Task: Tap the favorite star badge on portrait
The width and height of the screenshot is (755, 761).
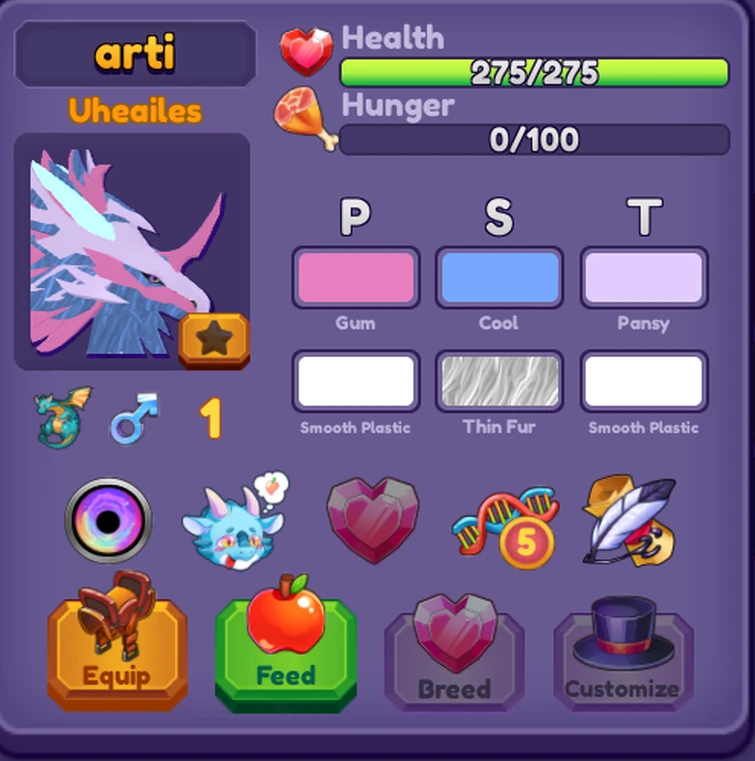Action: coord(213,340)
